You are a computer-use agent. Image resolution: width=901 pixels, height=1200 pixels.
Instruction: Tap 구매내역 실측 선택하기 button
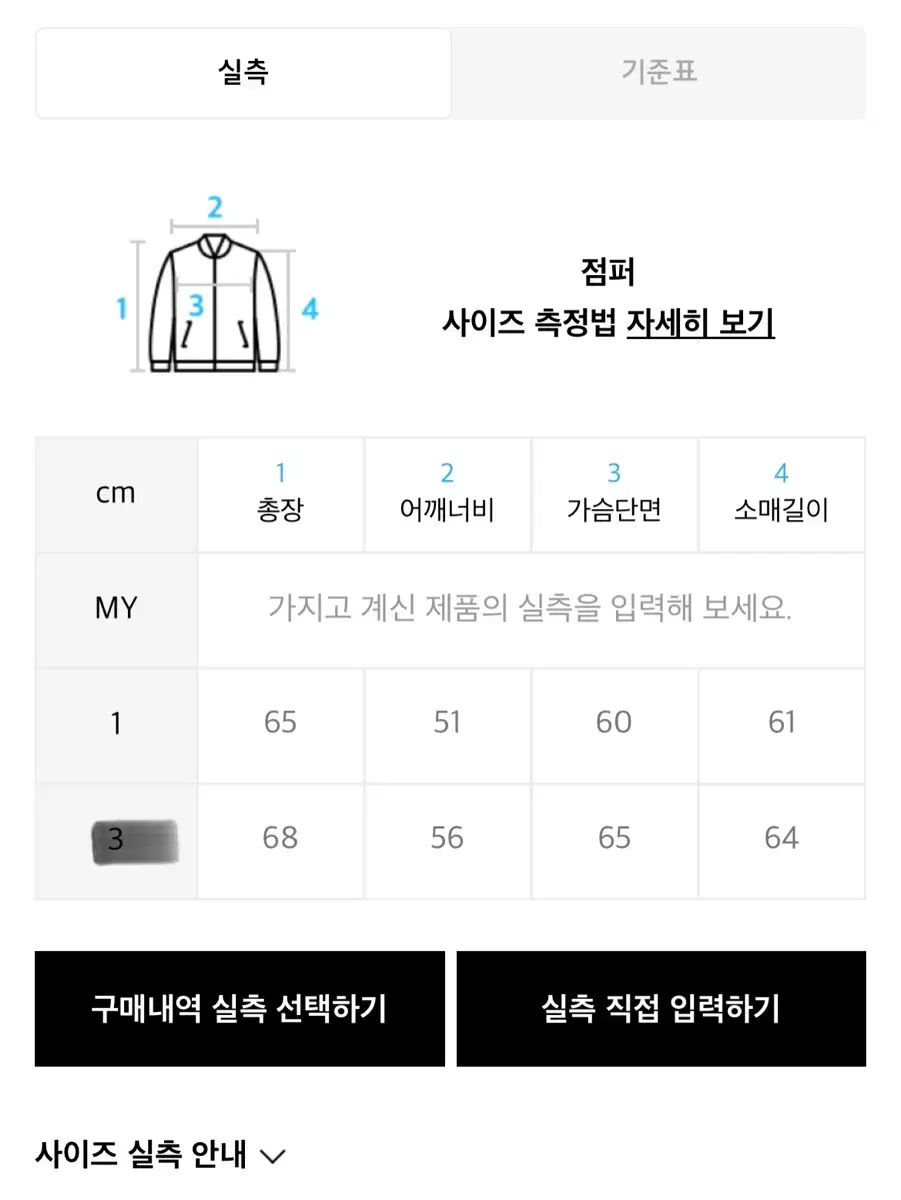(x=239, y=1008)
